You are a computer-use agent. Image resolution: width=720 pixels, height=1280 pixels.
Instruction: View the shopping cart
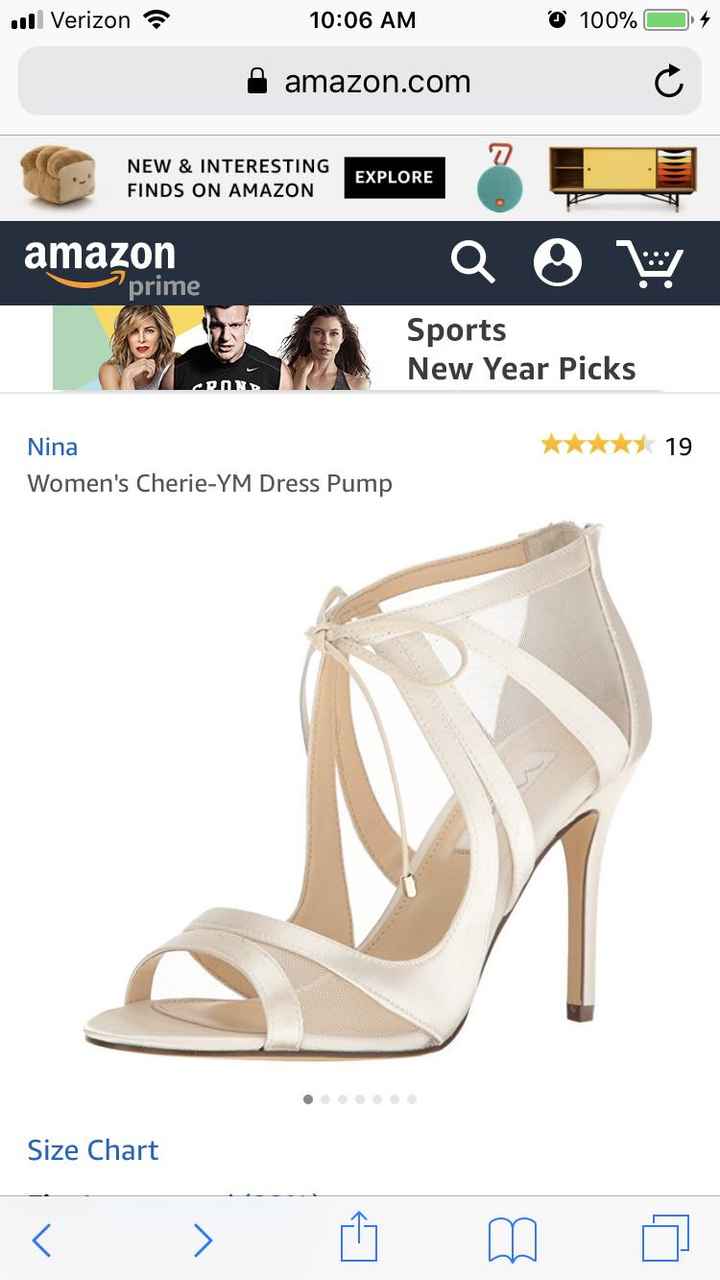tap(651, 262)
